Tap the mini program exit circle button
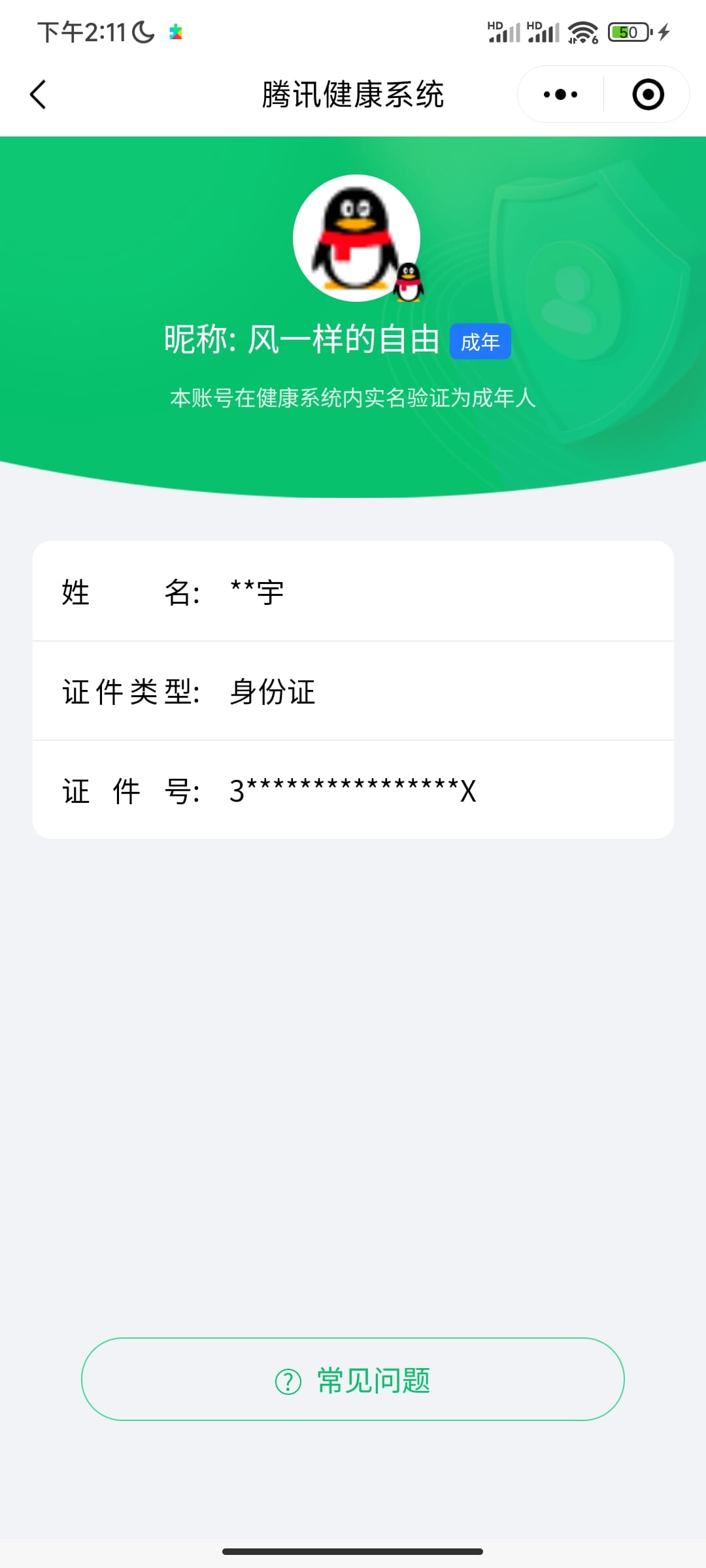This screenshot has width=706, height=1568. [647, 94]
